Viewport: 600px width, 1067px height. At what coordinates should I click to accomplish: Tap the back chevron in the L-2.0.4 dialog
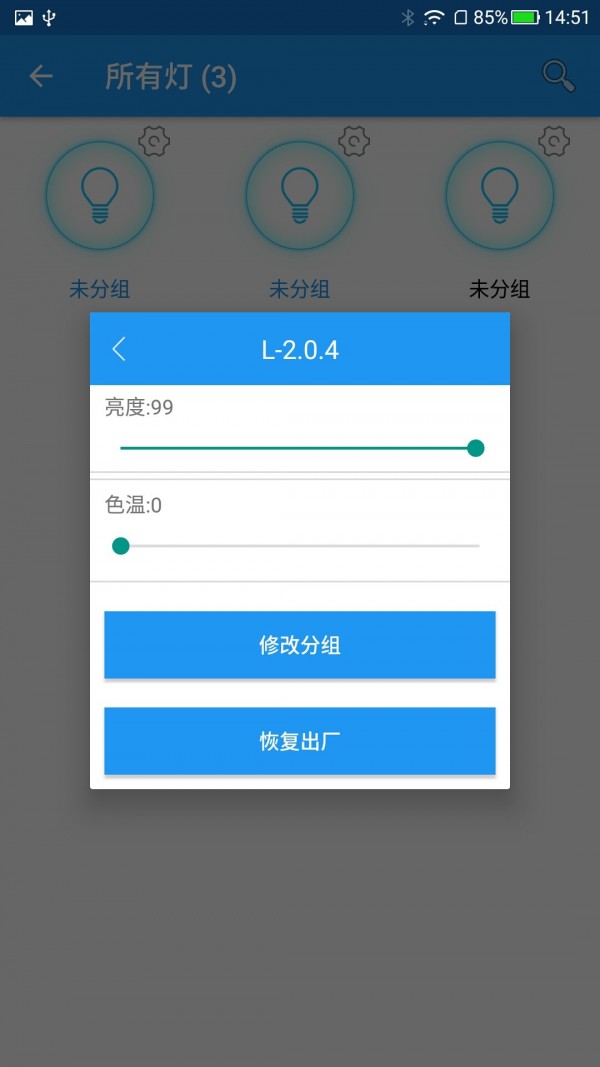click(119, 349)
